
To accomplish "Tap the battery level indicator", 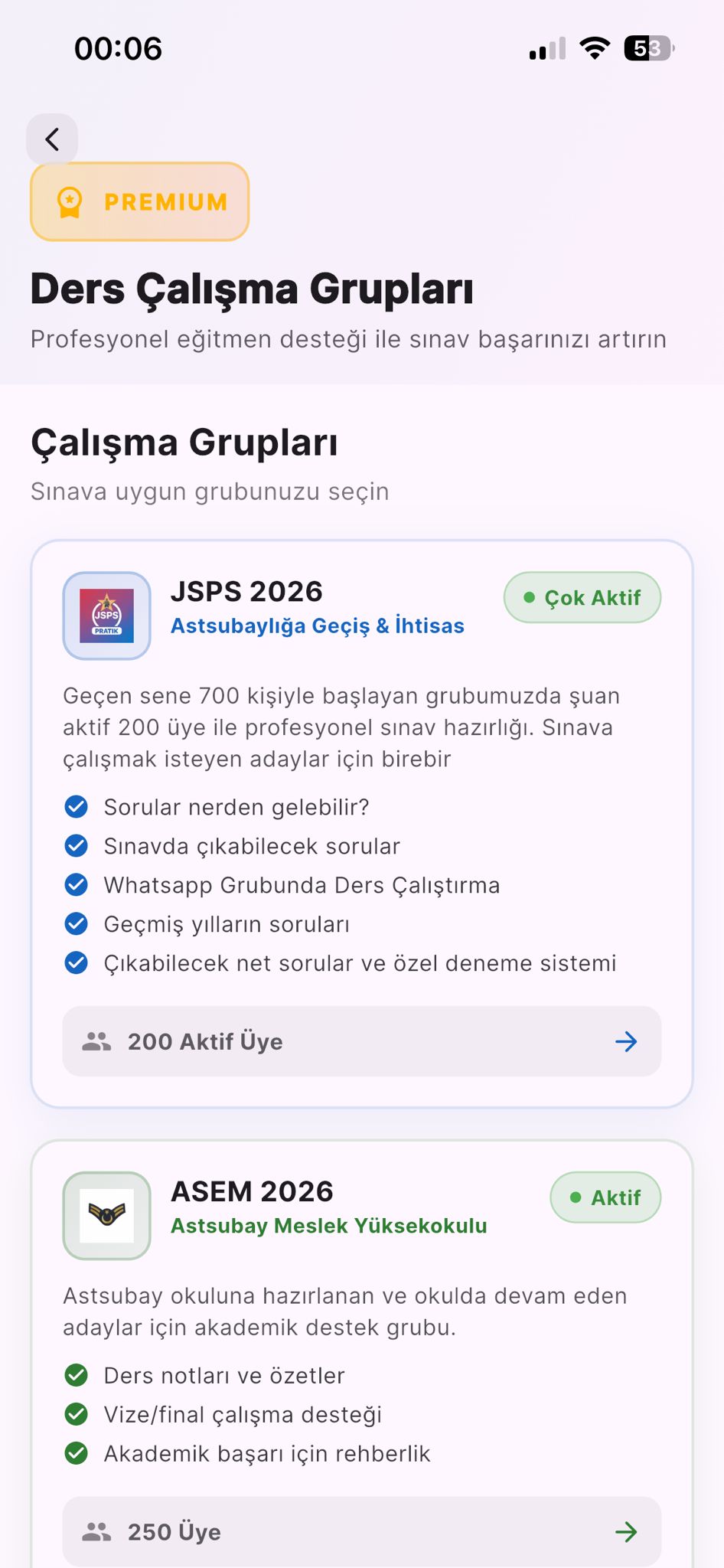I will coord(647,47).
